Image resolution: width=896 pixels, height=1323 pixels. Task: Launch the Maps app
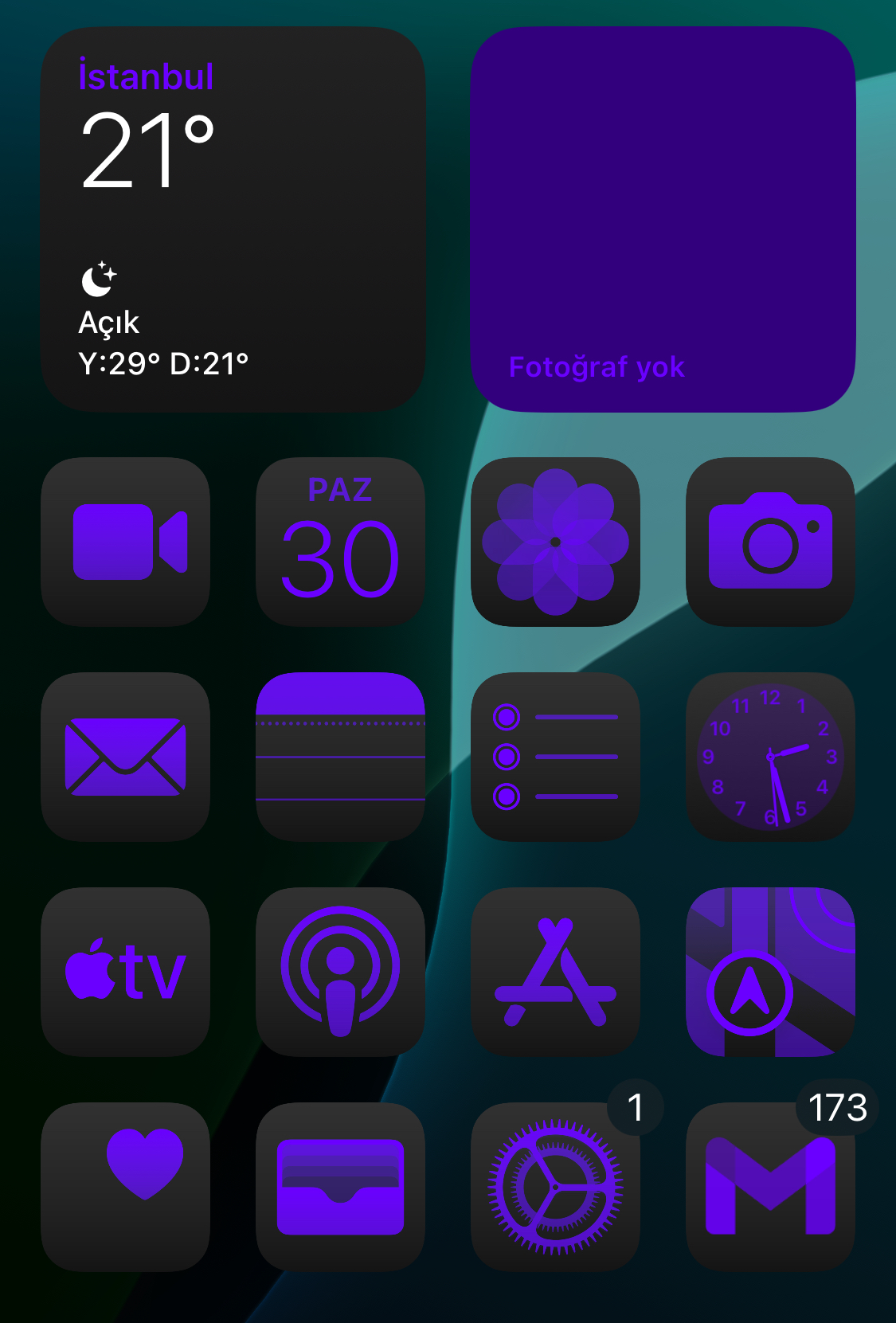point(770,972)
